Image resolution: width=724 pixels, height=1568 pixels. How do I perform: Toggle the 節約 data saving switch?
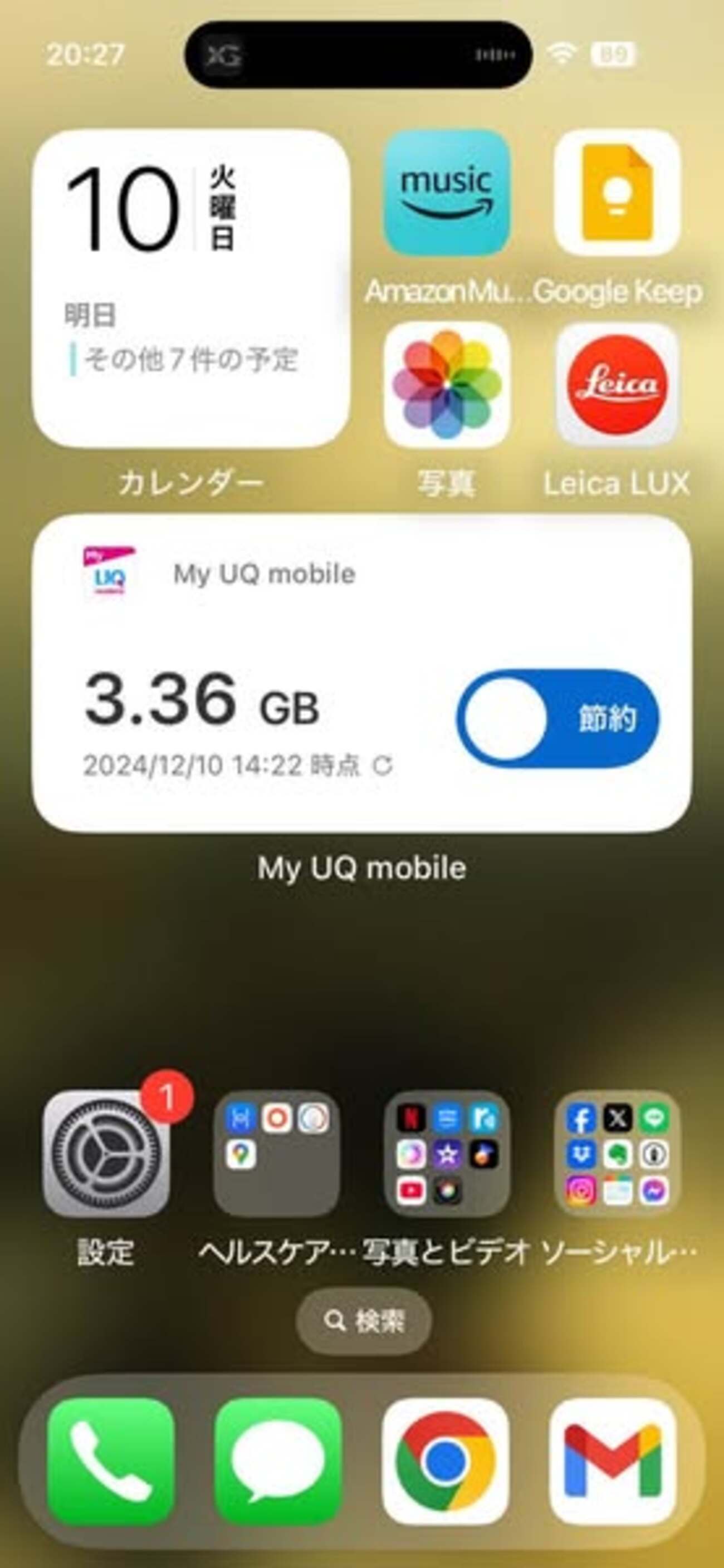(557, 718)
